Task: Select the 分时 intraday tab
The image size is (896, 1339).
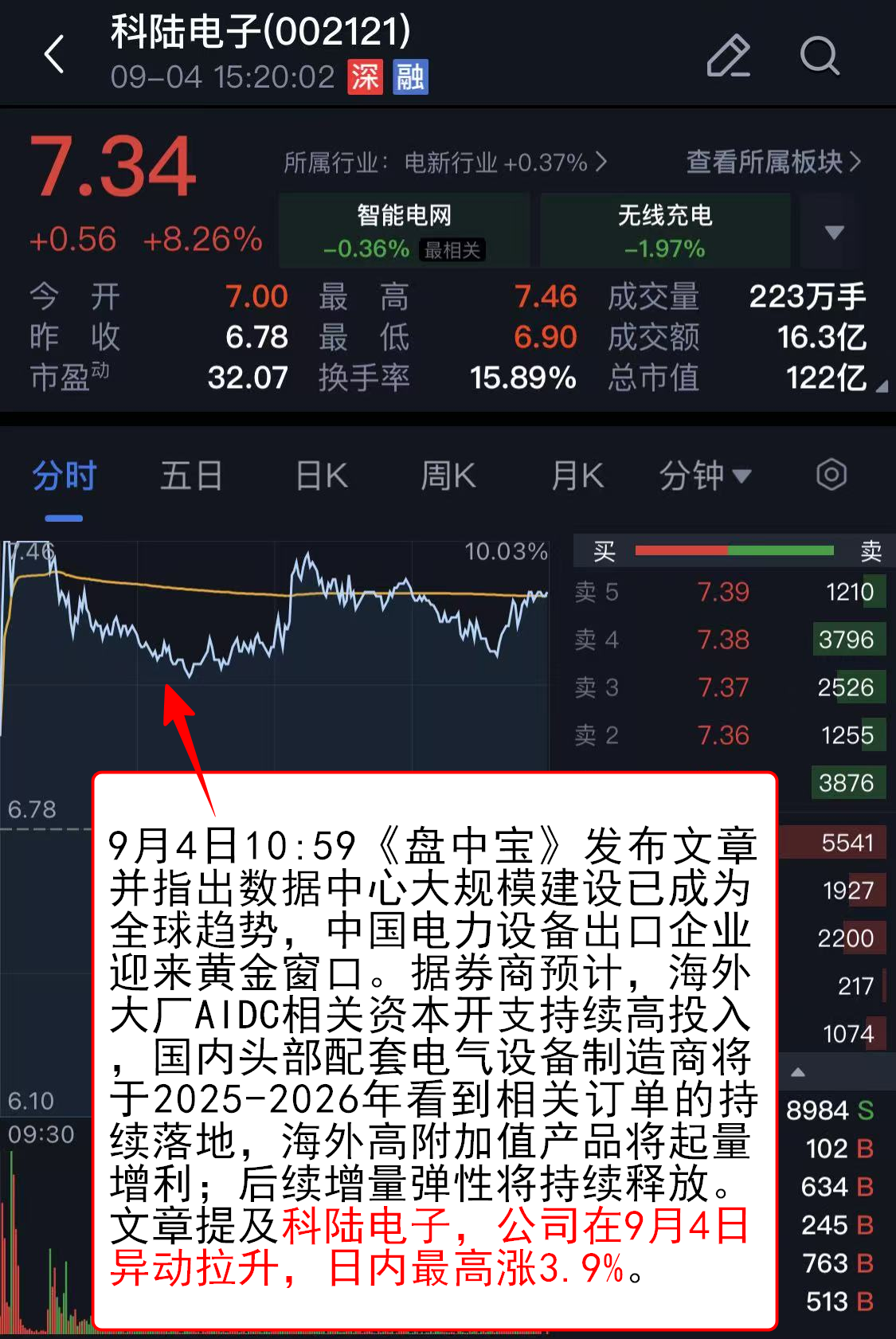Action: (x=64, y=476)
